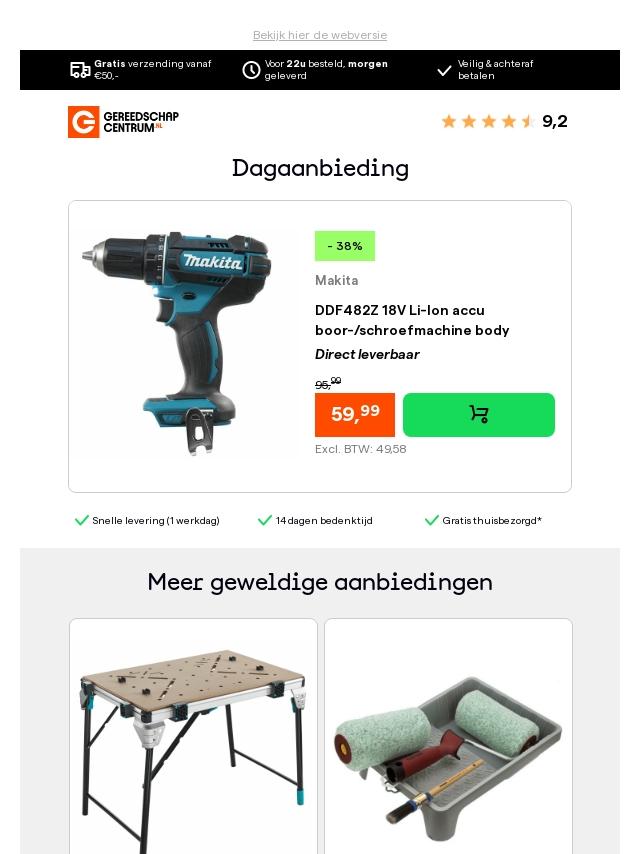
Task: Open the 'Bekijk hier de webversie' link
Action: 320,35
